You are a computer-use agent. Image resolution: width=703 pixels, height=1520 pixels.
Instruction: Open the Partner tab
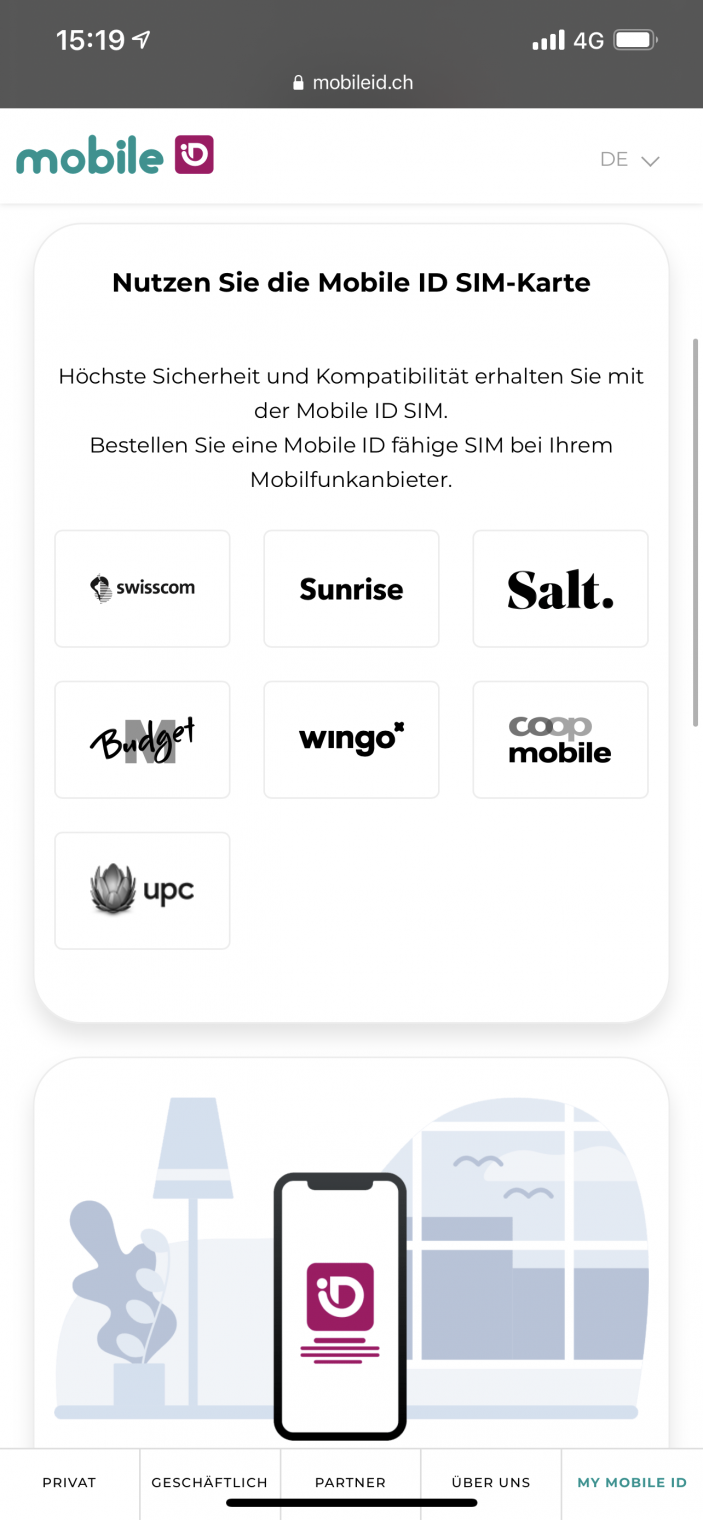tap(350, 1482)
